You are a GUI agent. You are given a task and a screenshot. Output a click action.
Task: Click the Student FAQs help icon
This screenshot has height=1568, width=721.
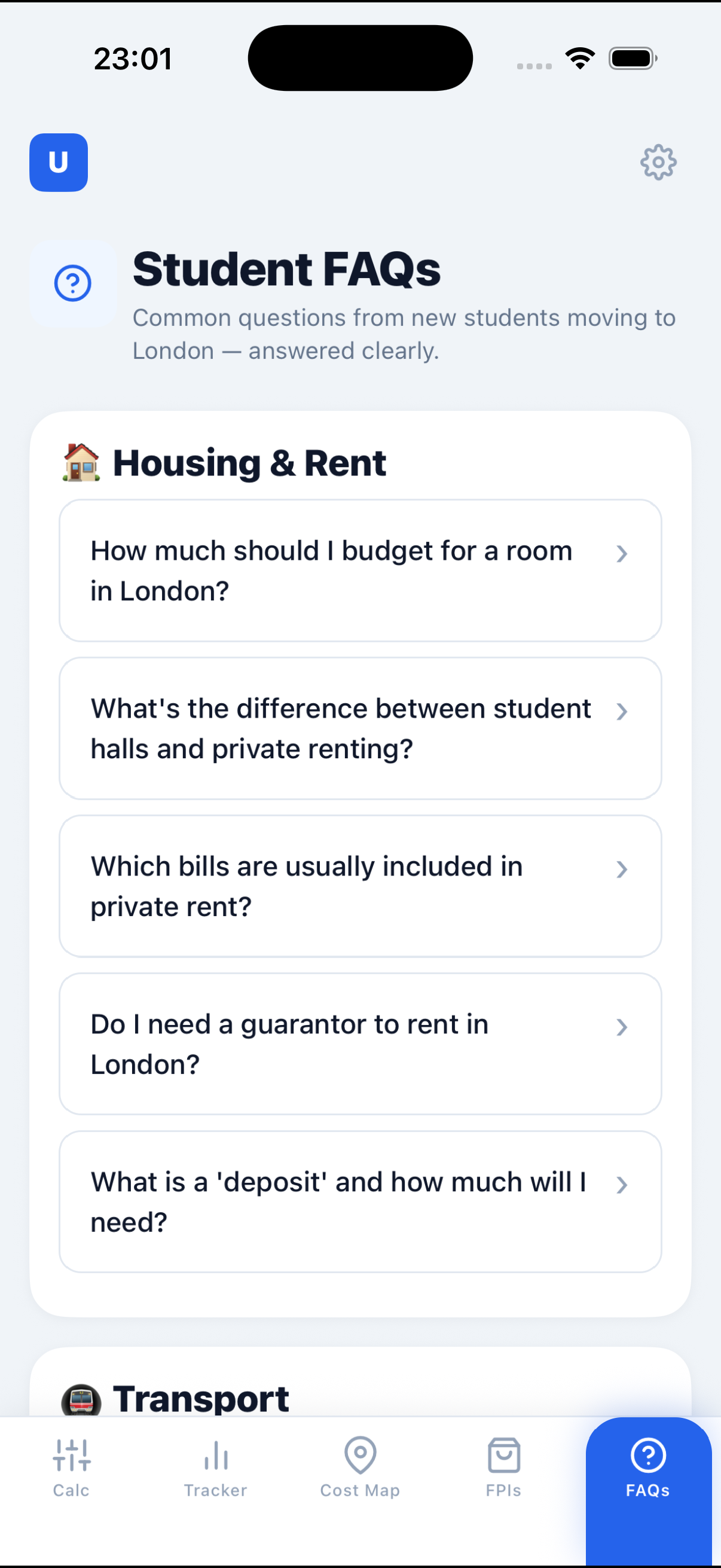click(72, 282)
